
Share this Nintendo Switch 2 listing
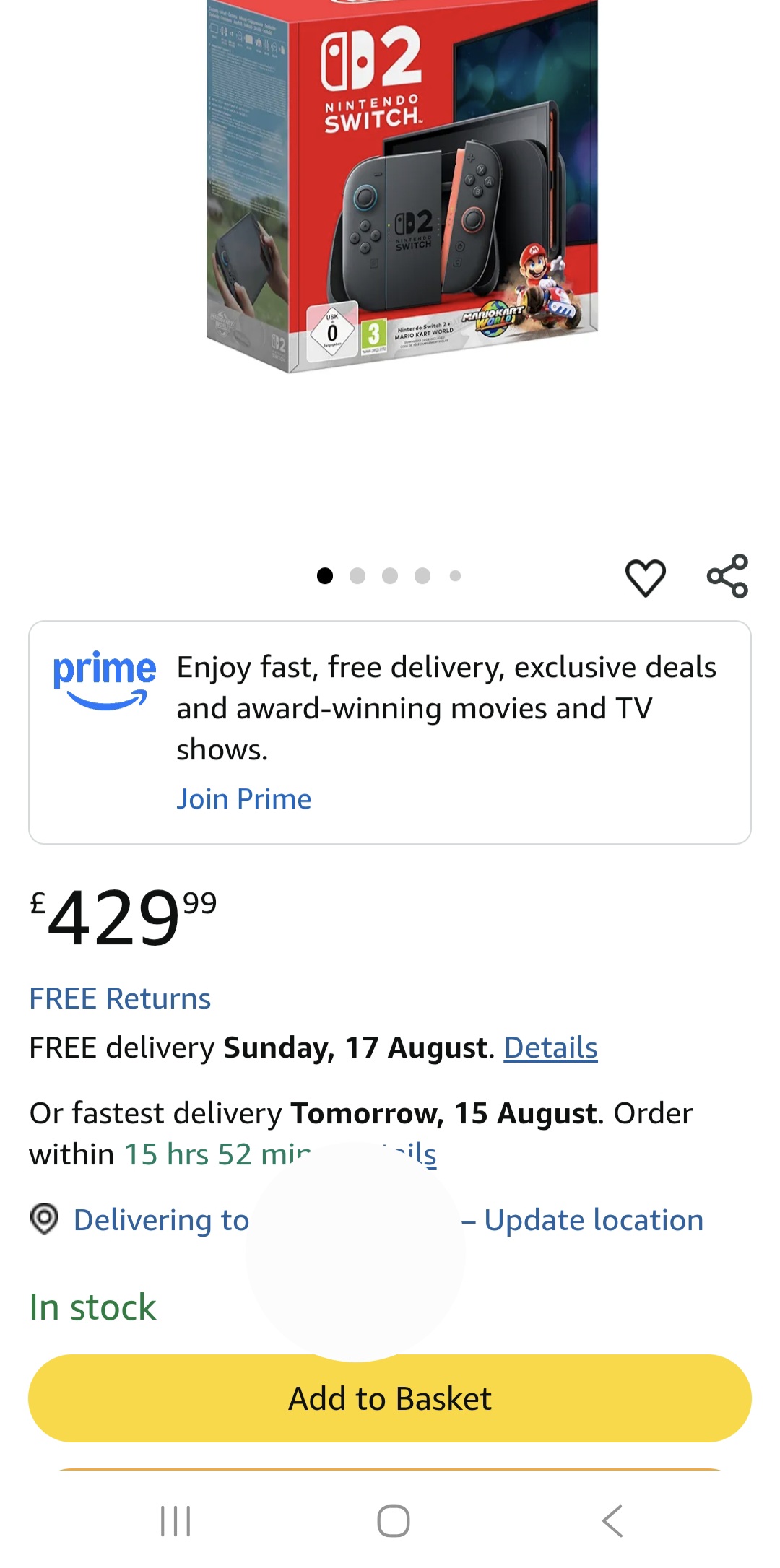coord(727,576)
